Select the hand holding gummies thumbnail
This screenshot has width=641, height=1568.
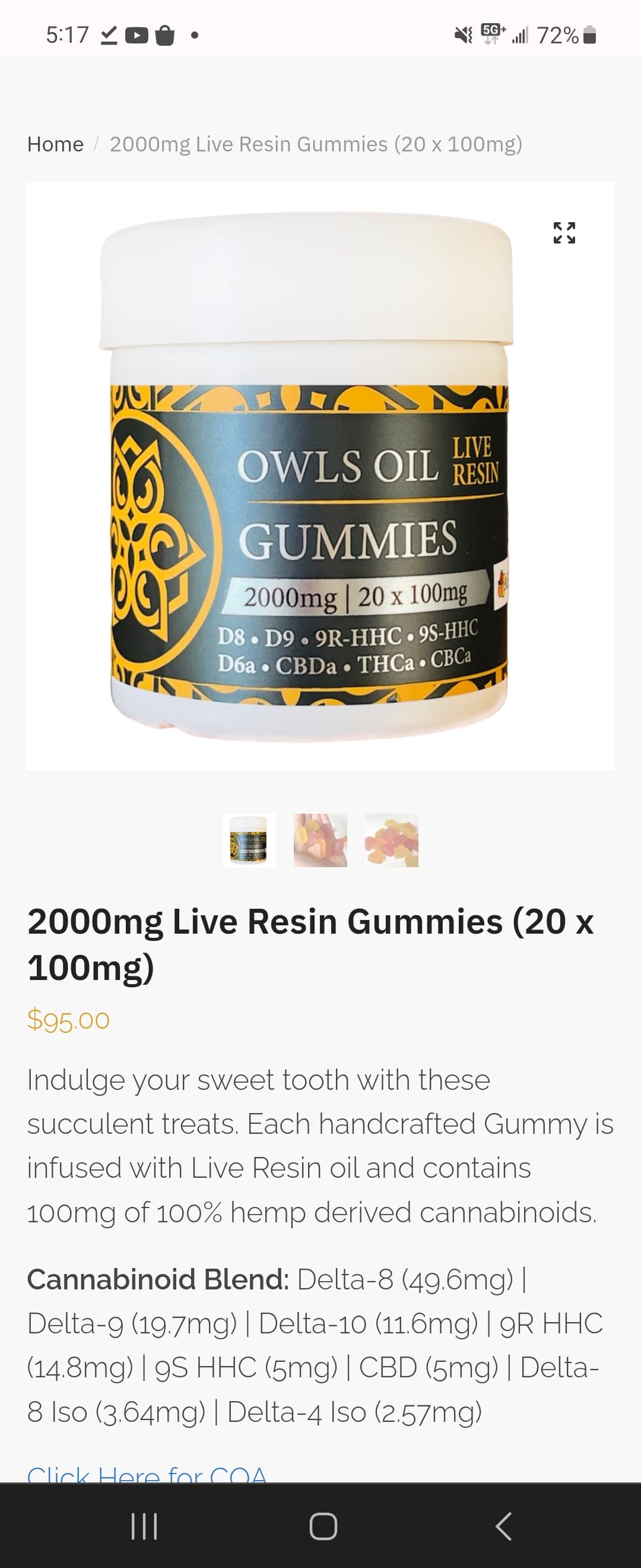[x=320, y=840]
